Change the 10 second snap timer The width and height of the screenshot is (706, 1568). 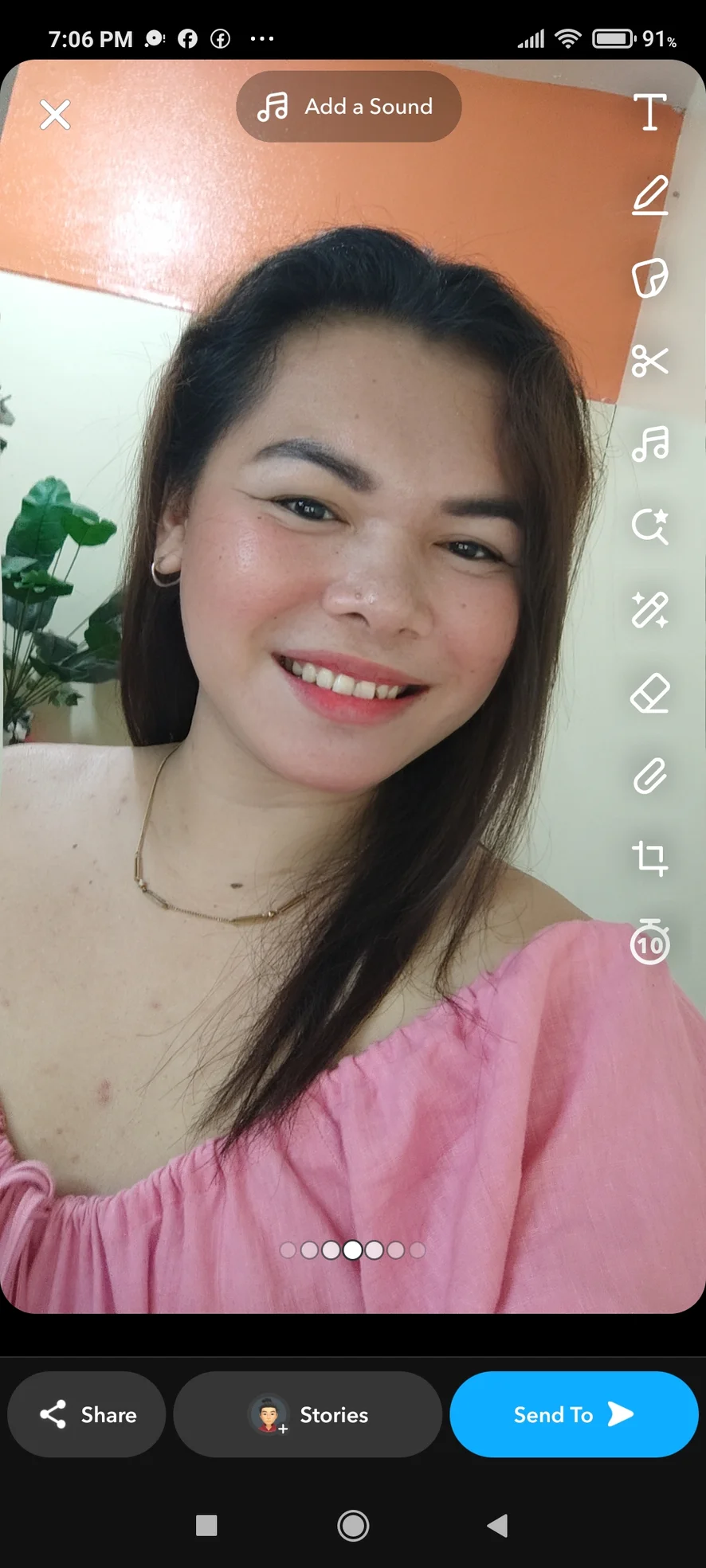(x=649, y=943)
